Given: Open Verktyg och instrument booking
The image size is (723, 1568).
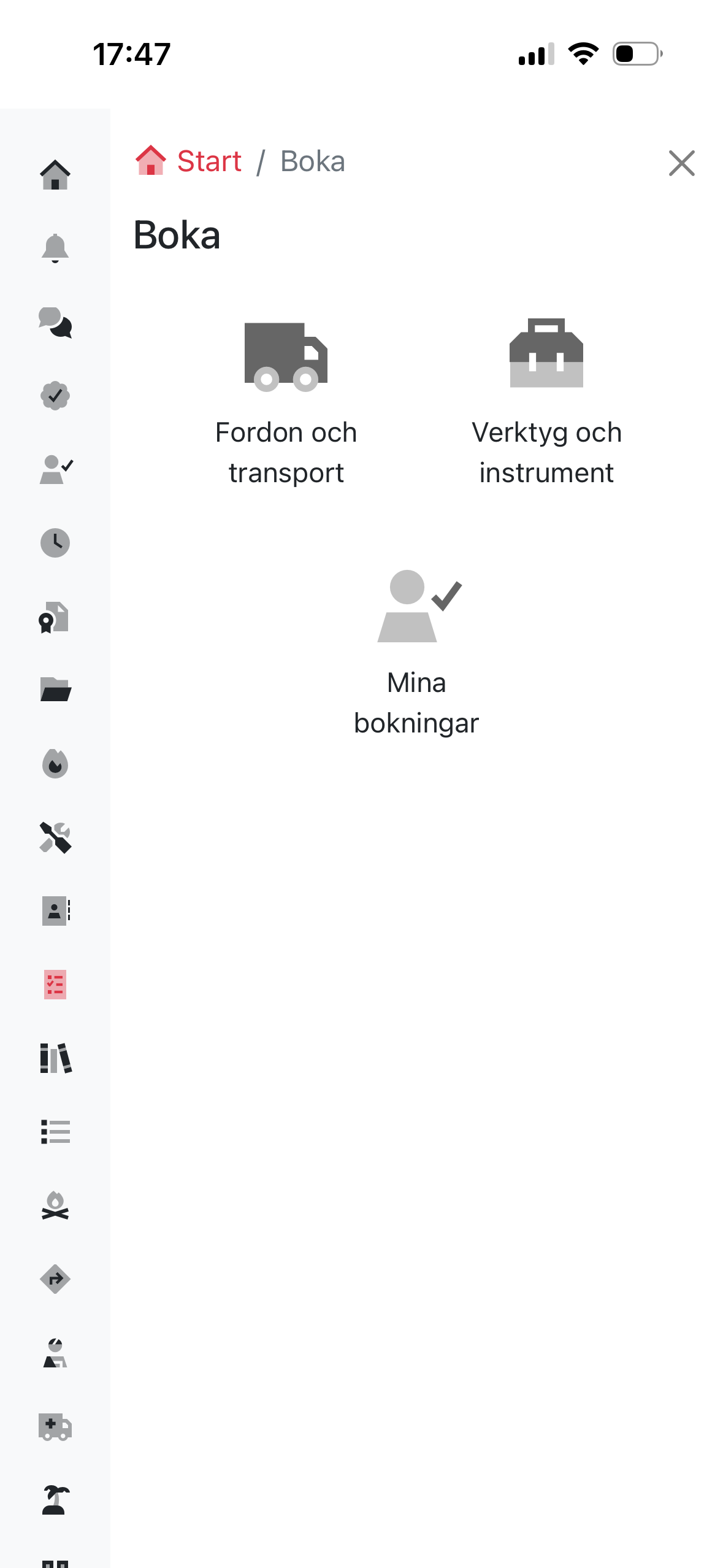Looking at the screenshot, I should (546, 402).
